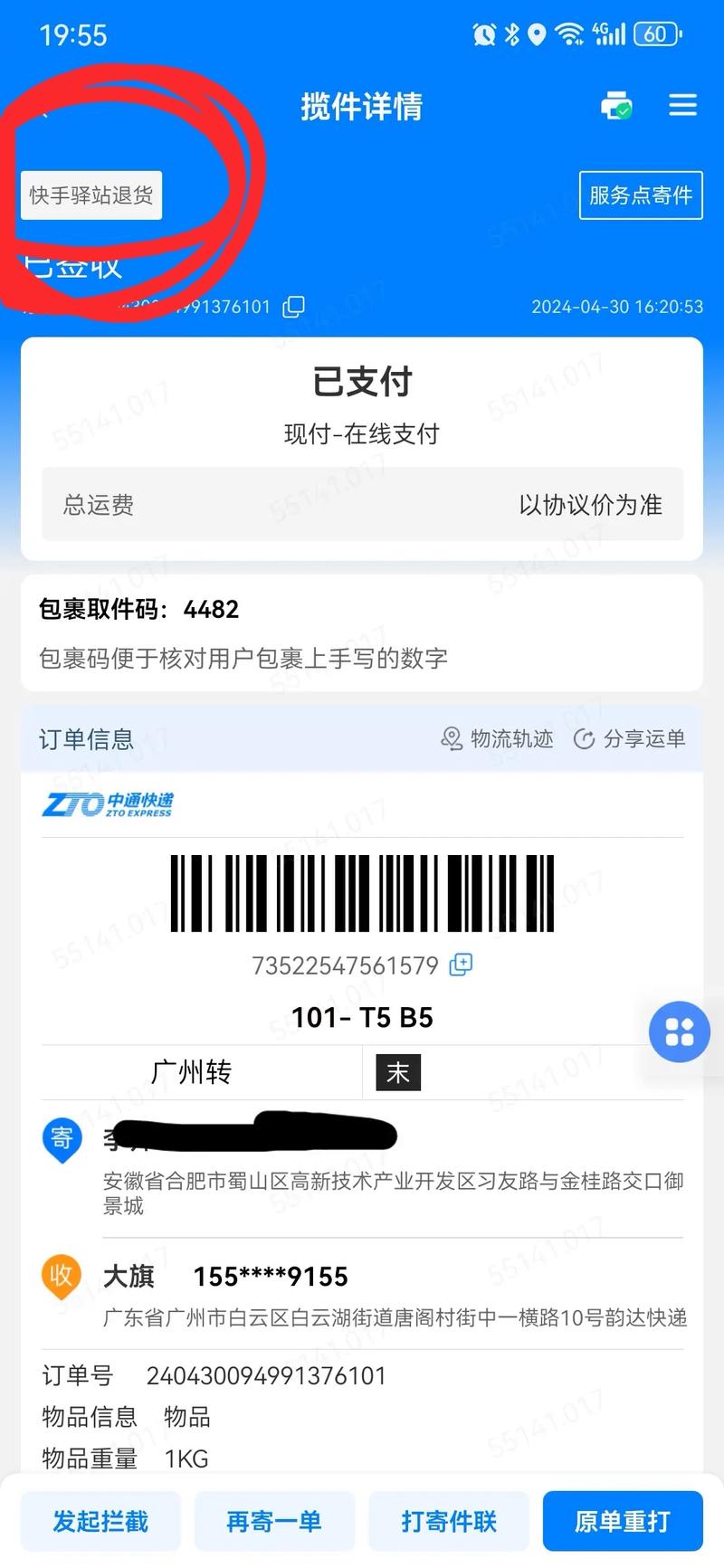The height and width of the screenshot is (1568, 724).
Task: Click the printer icon in the top bar
Action: [616, 106]
